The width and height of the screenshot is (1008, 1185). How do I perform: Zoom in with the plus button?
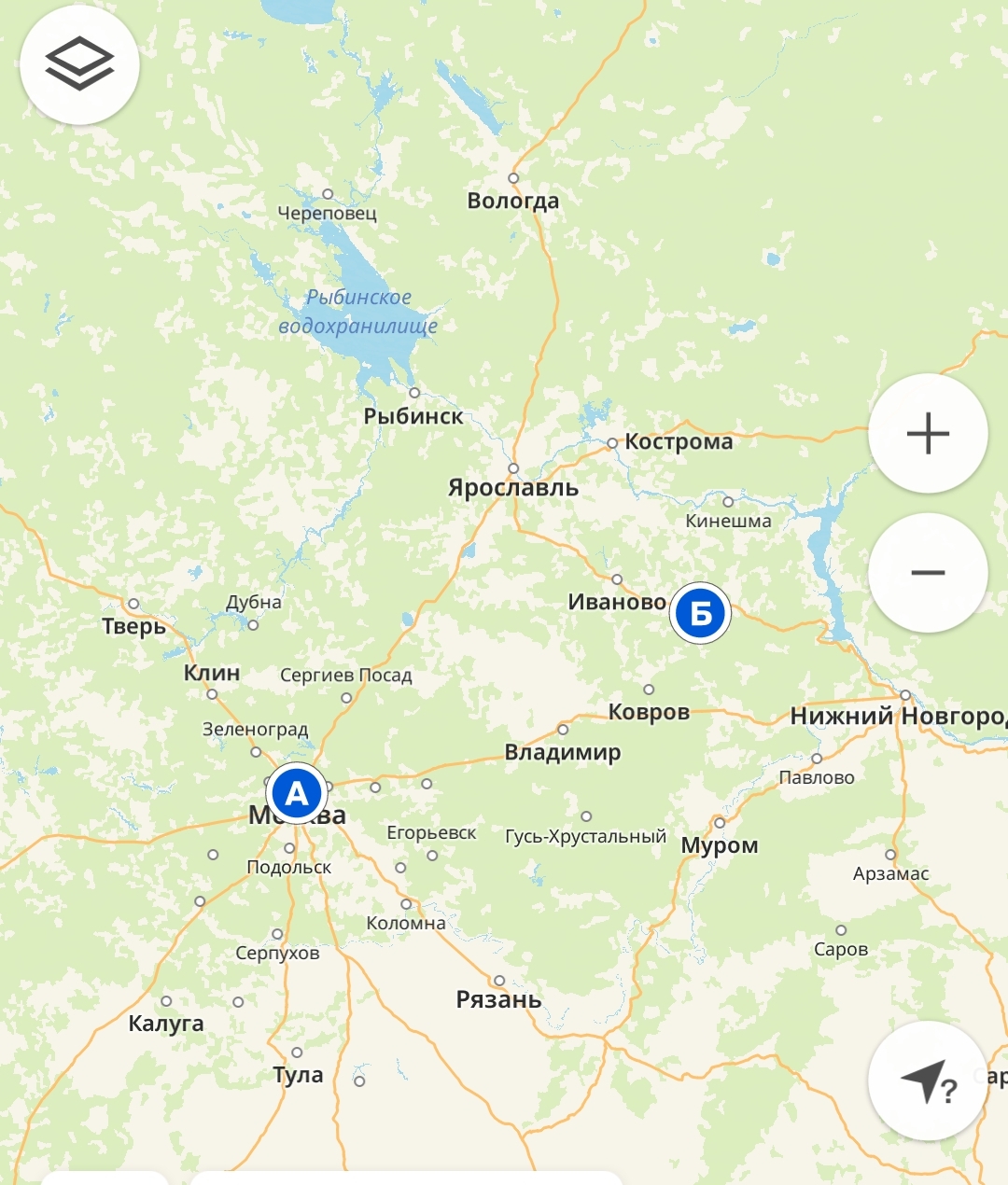(x=928, y=434)
